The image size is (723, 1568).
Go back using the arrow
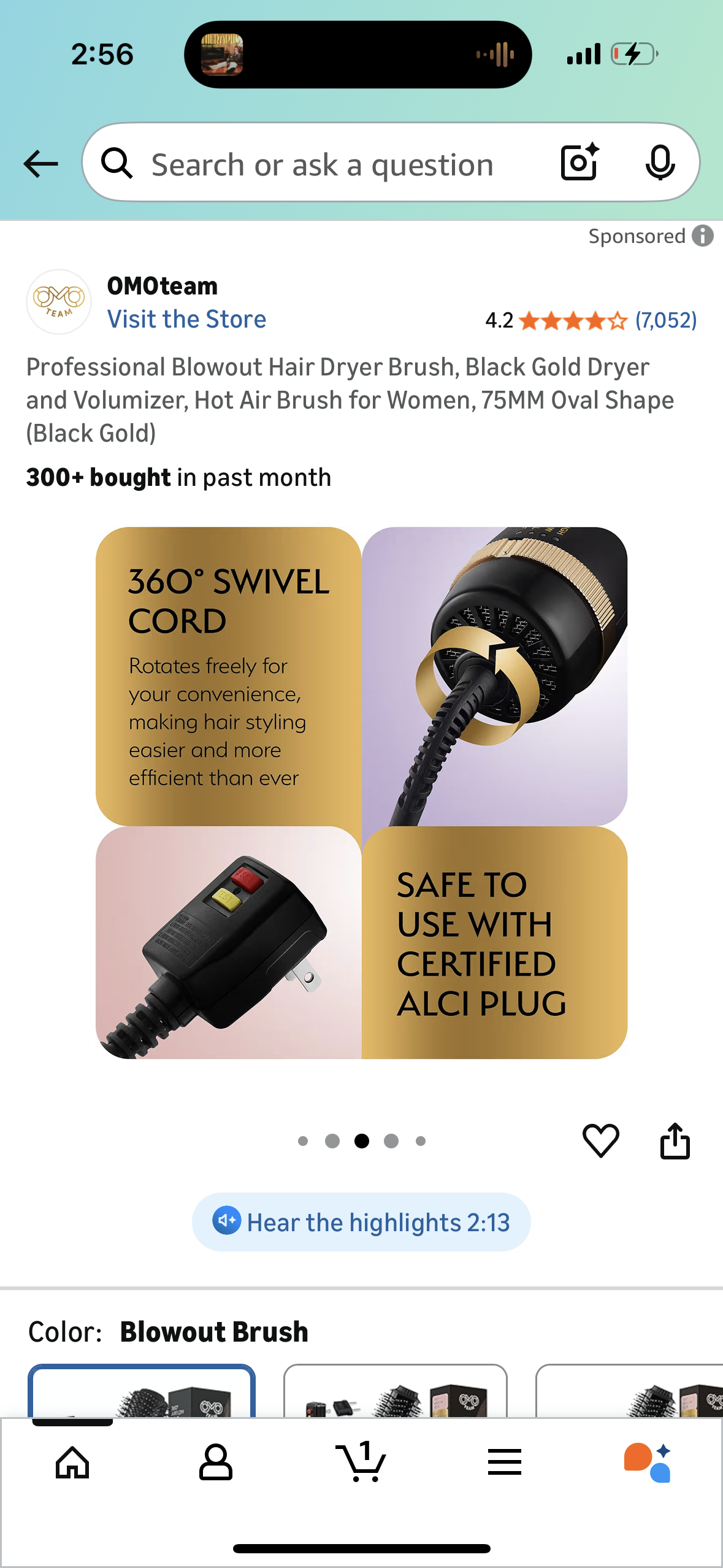40,164
